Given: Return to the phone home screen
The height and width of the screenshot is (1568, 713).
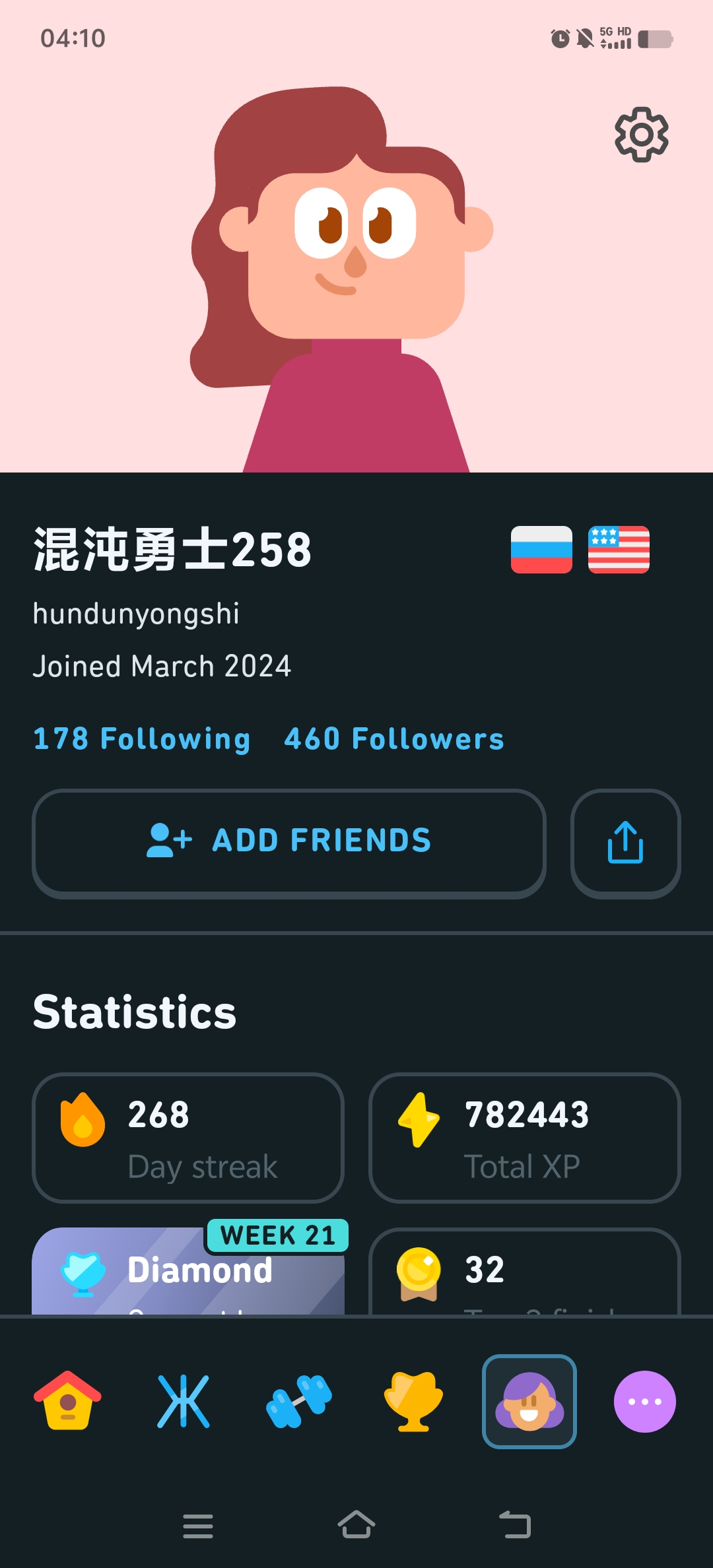Looking at the screenshot, I should (x=356, y=1525).
